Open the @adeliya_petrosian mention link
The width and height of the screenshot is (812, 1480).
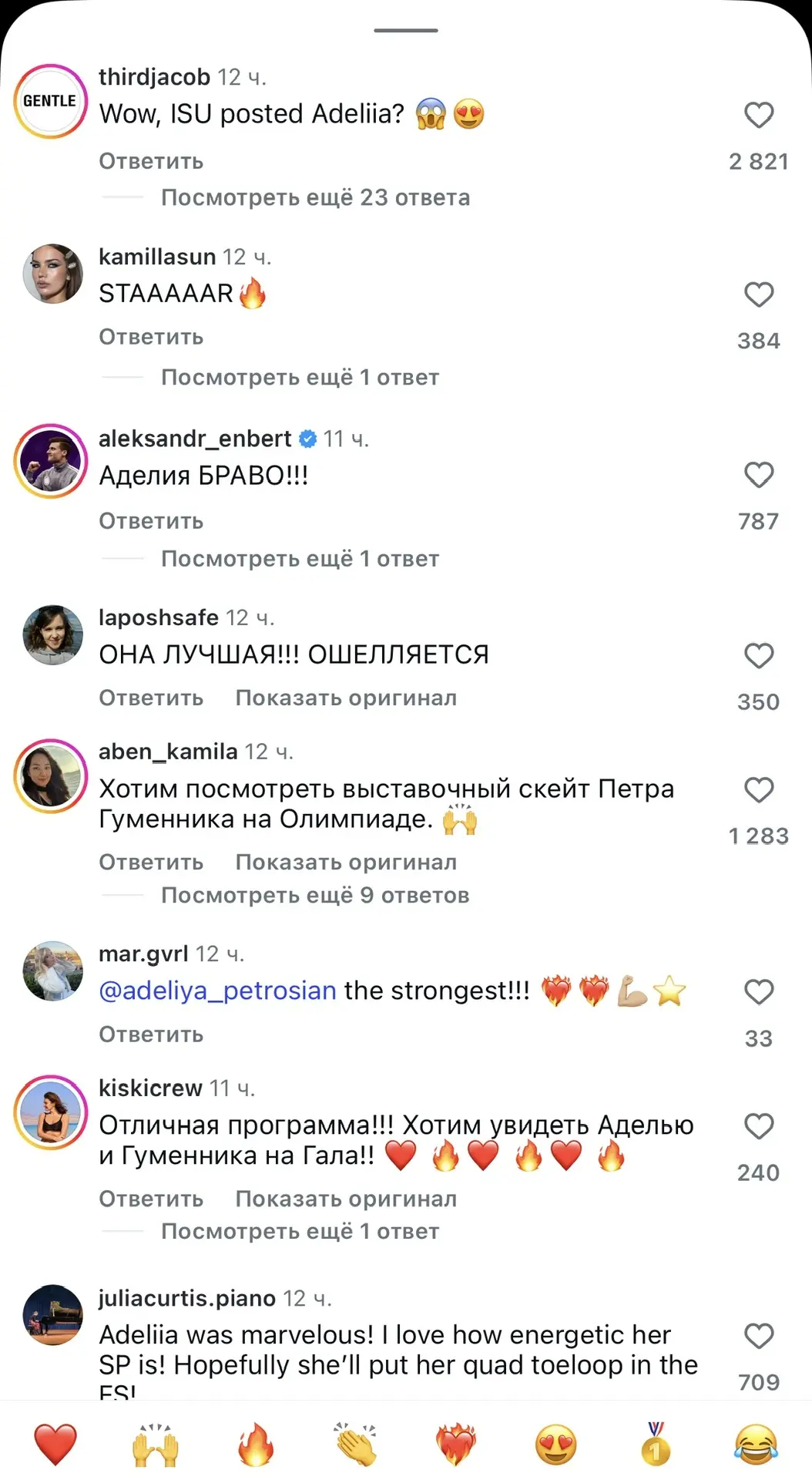pyautogui.click(x=217, y=991)
